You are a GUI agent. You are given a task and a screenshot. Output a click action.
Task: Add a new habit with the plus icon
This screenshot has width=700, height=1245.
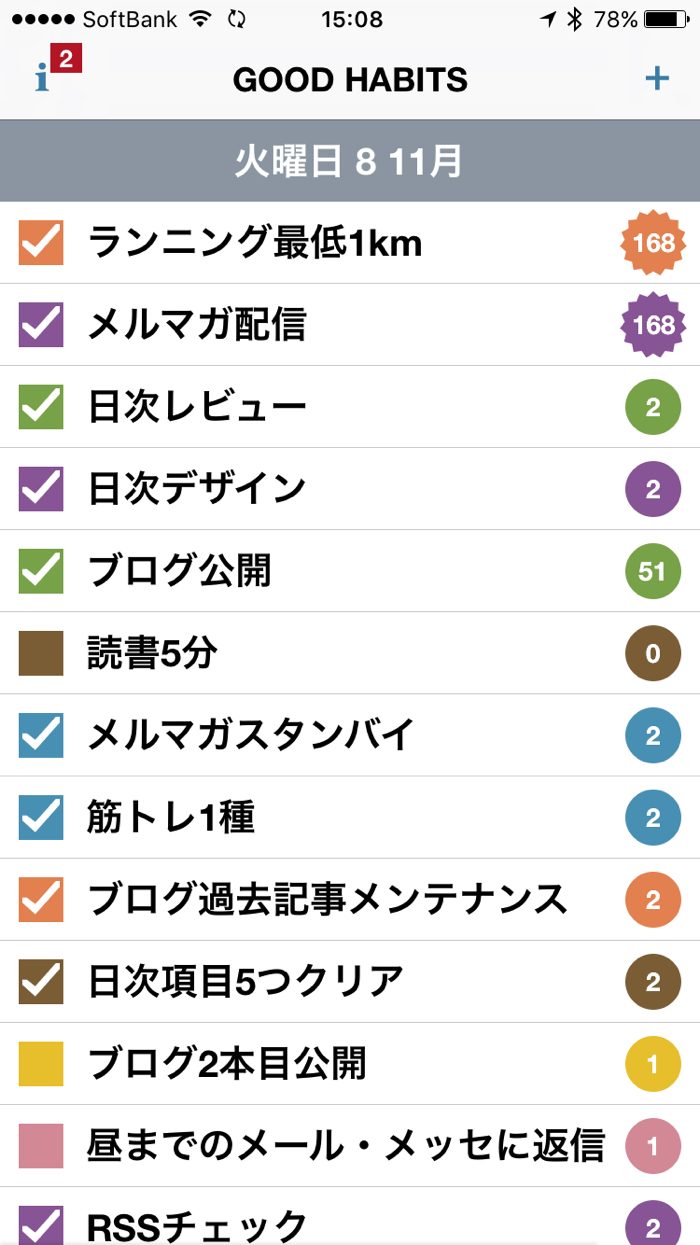[x=656, y=78]
